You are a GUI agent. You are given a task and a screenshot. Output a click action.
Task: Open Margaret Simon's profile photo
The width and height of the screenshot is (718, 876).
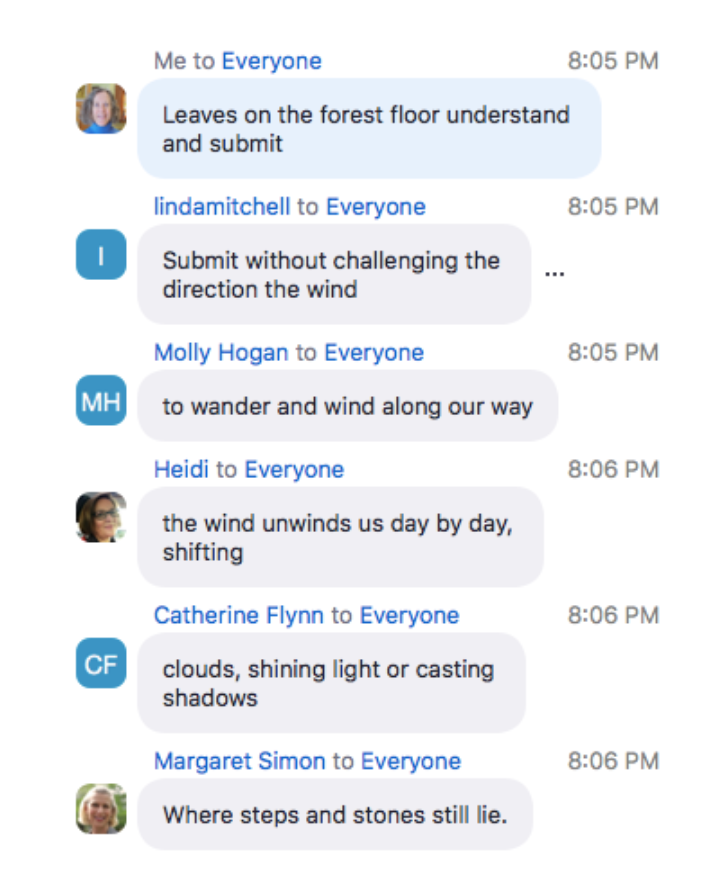coord(101,808)
